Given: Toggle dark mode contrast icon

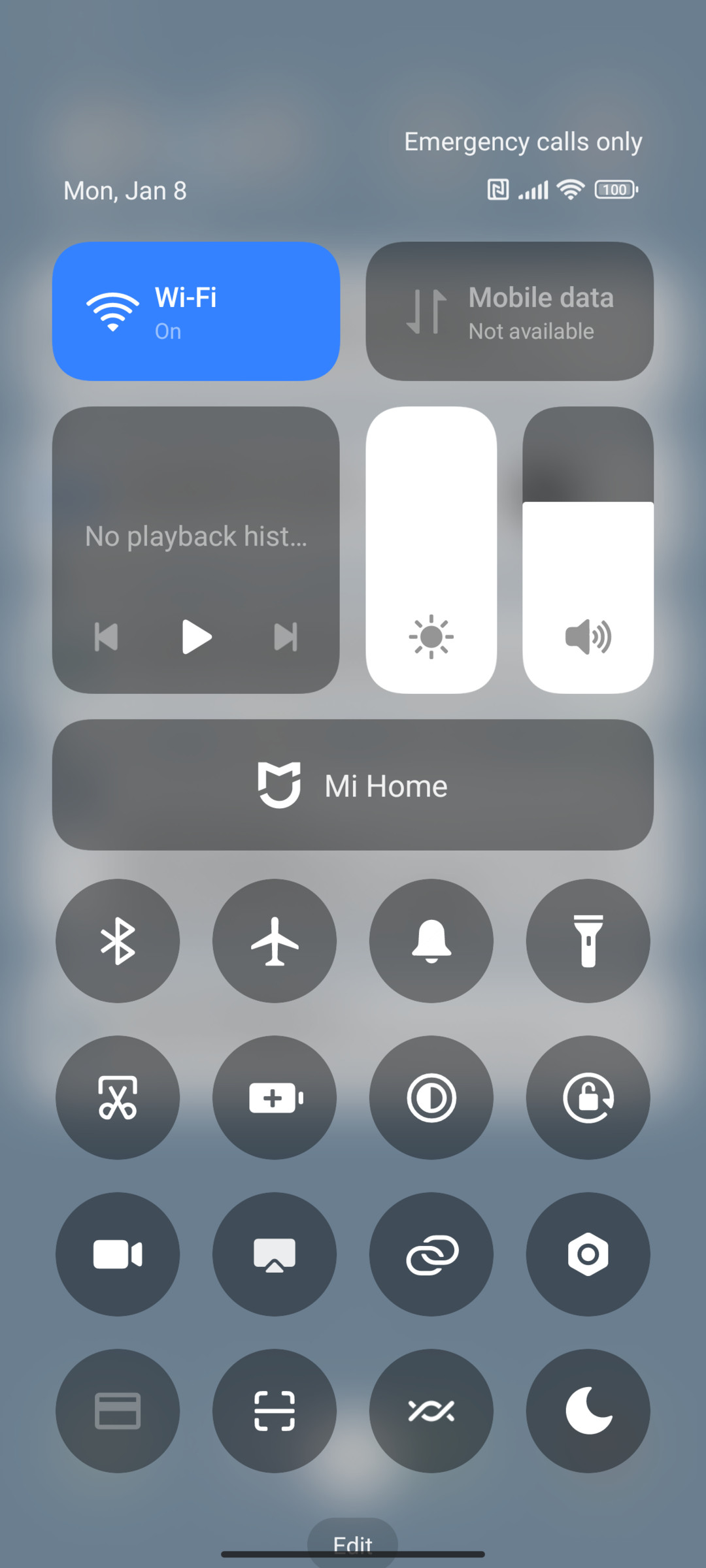Looking at the screenshot, I should click(x=431, y=1098).
